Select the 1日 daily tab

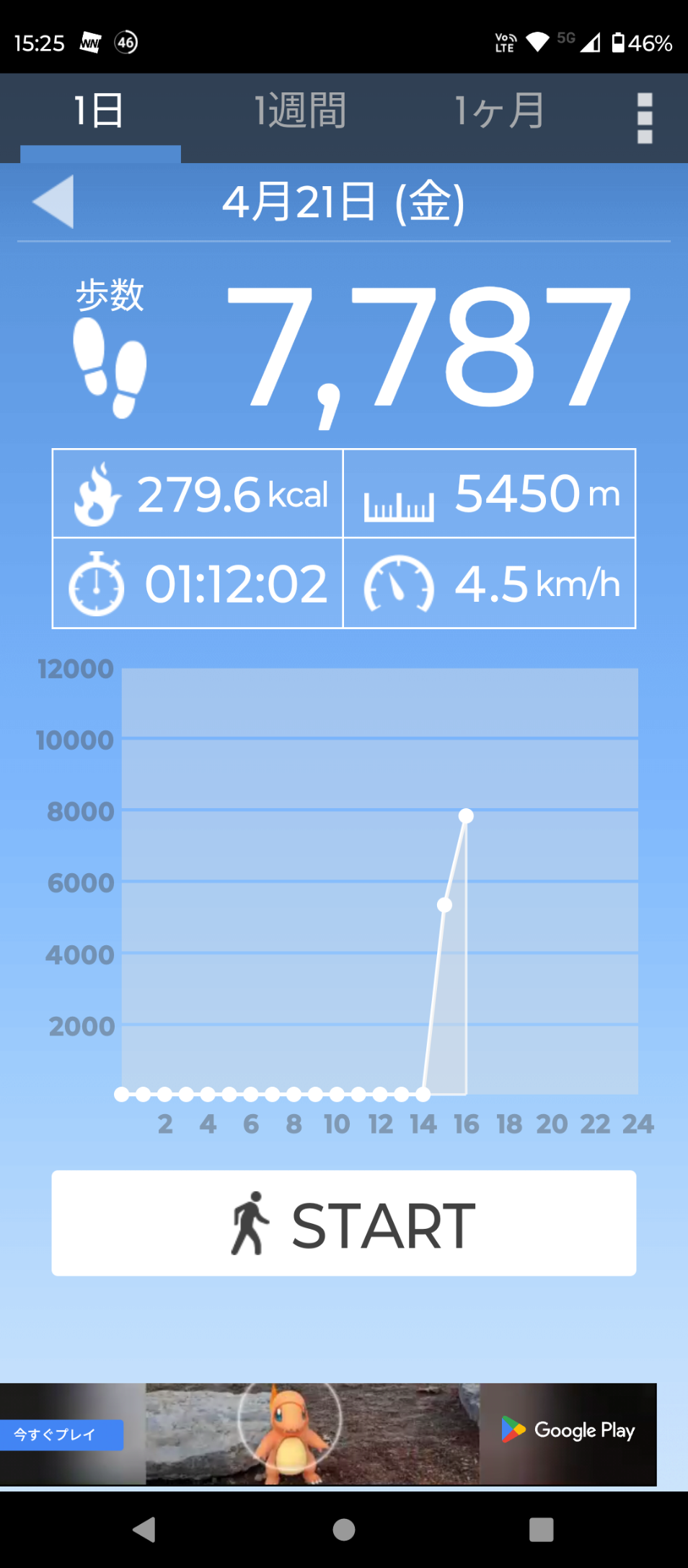[100, 112]
